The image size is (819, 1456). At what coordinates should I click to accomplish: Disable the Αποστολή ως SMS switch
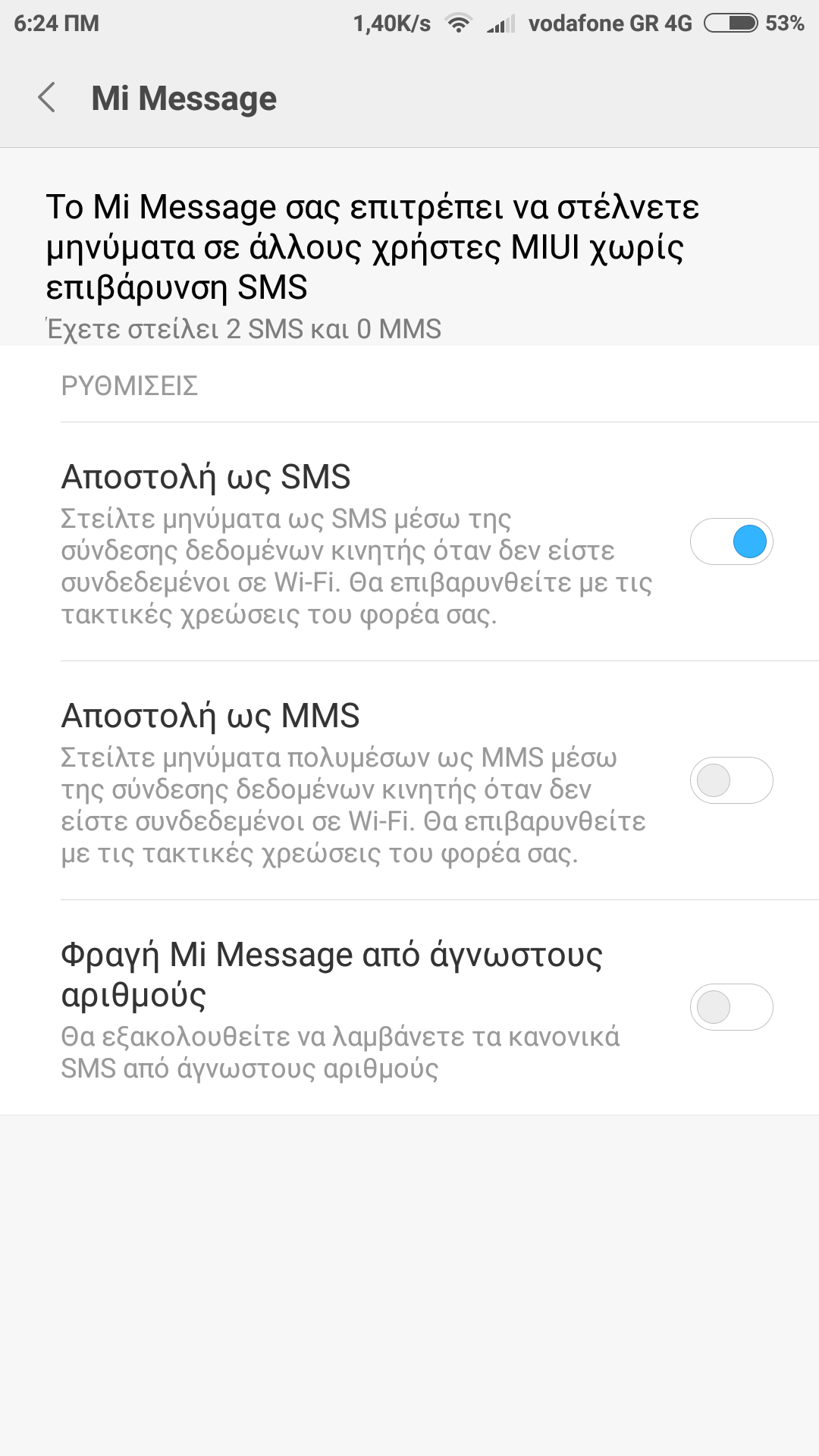731,541
